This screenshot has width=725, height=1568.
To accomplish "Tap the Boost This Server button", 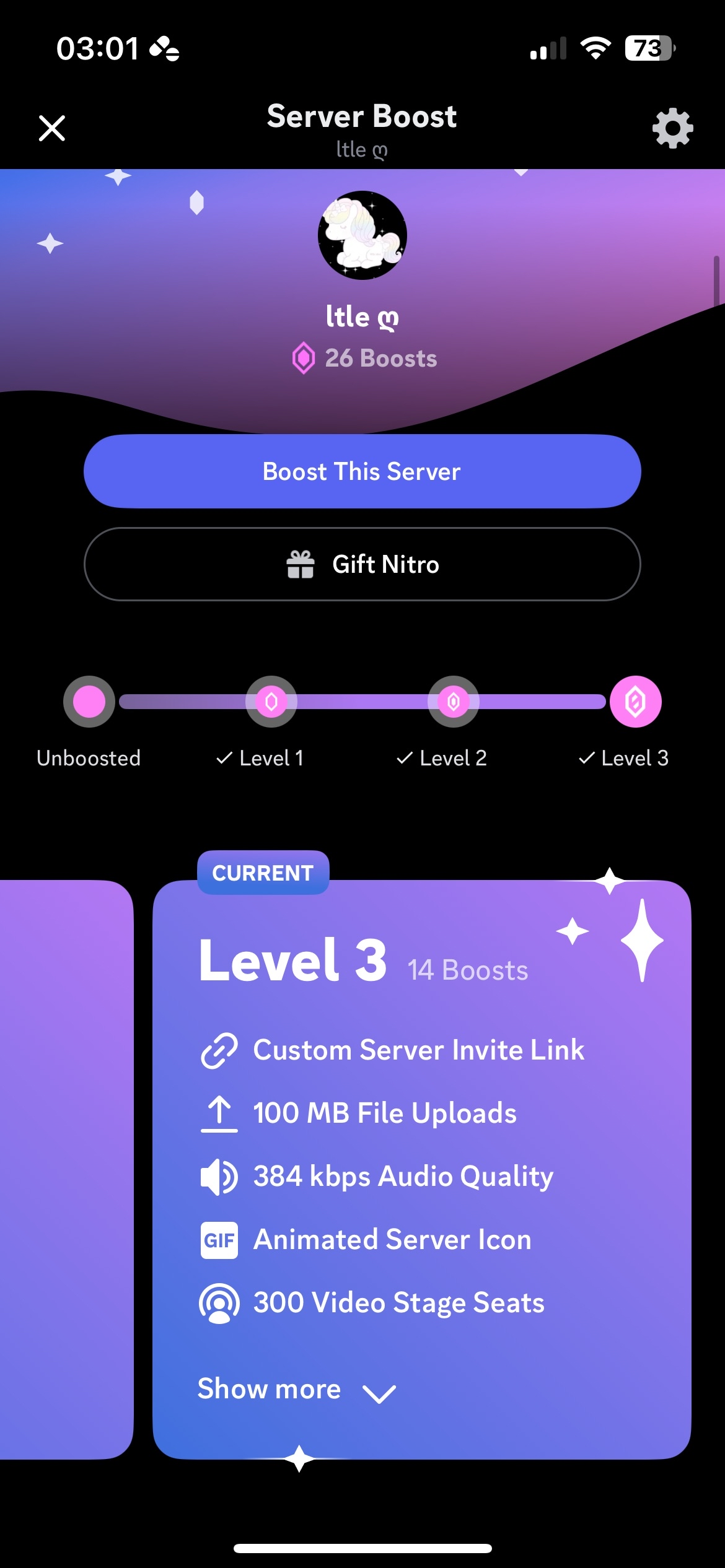I will 362,471.
